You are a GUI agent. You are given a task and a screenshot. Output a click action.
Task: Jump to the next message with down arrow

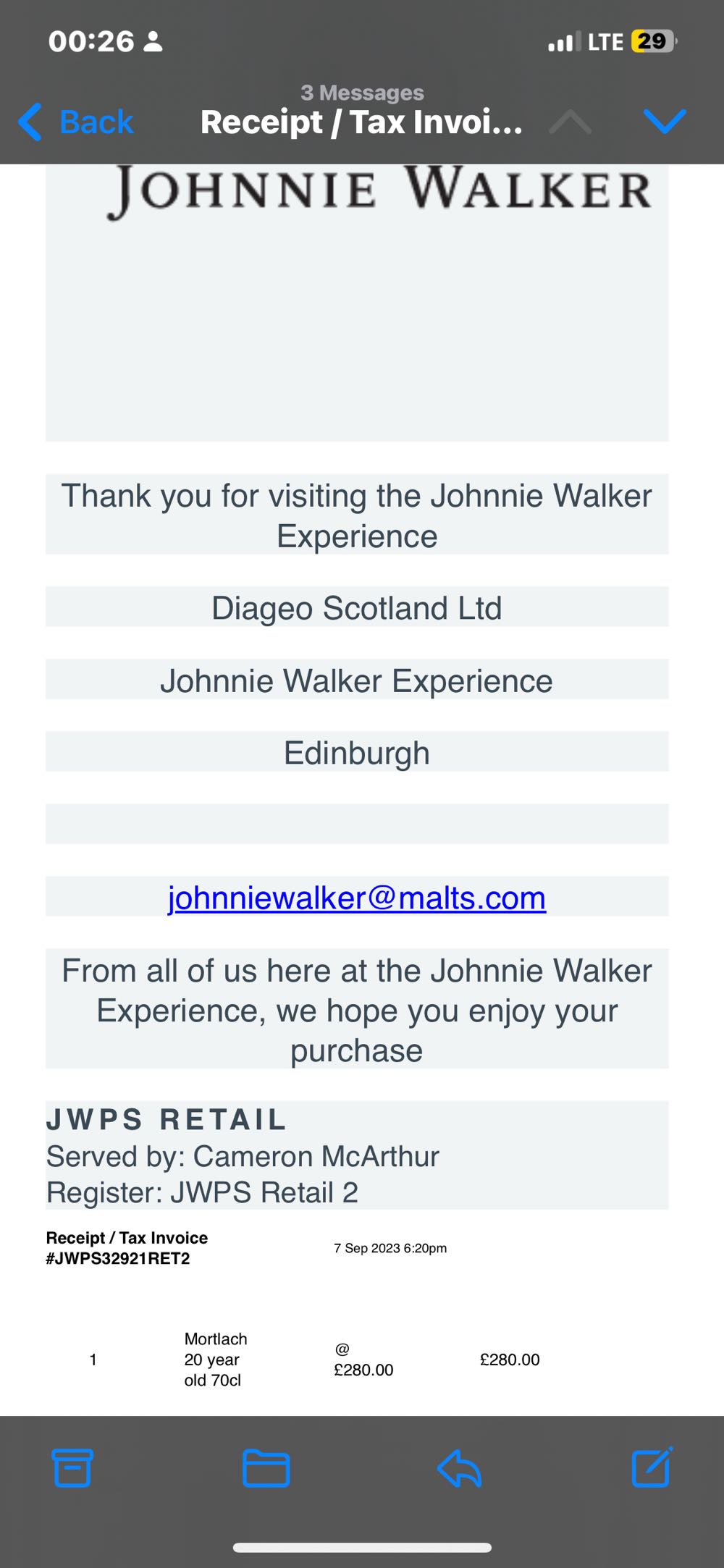[x=664, y=122]
